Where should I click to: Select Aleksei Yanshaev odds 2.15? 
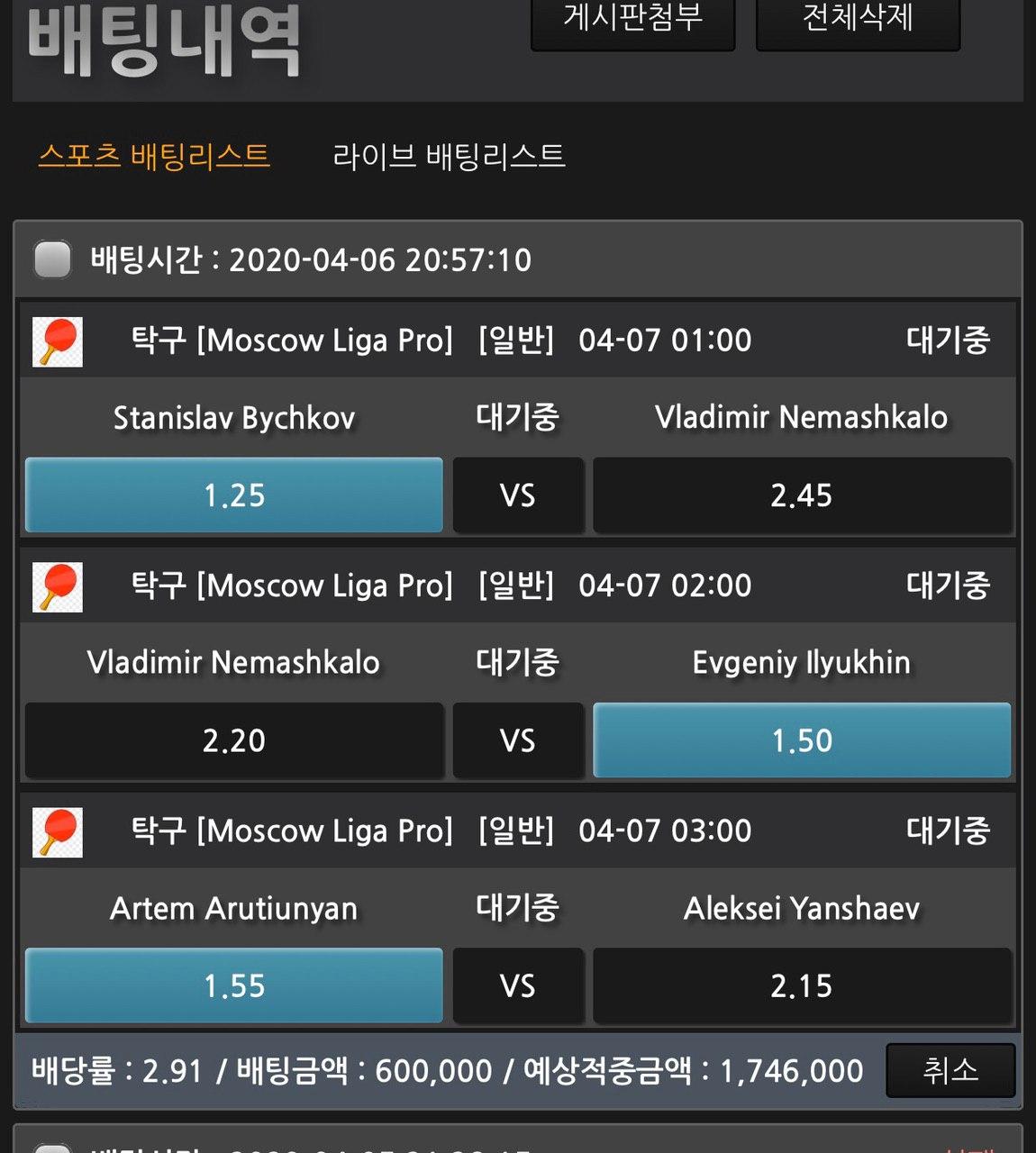pyautogui.click(x=802, y=985)
